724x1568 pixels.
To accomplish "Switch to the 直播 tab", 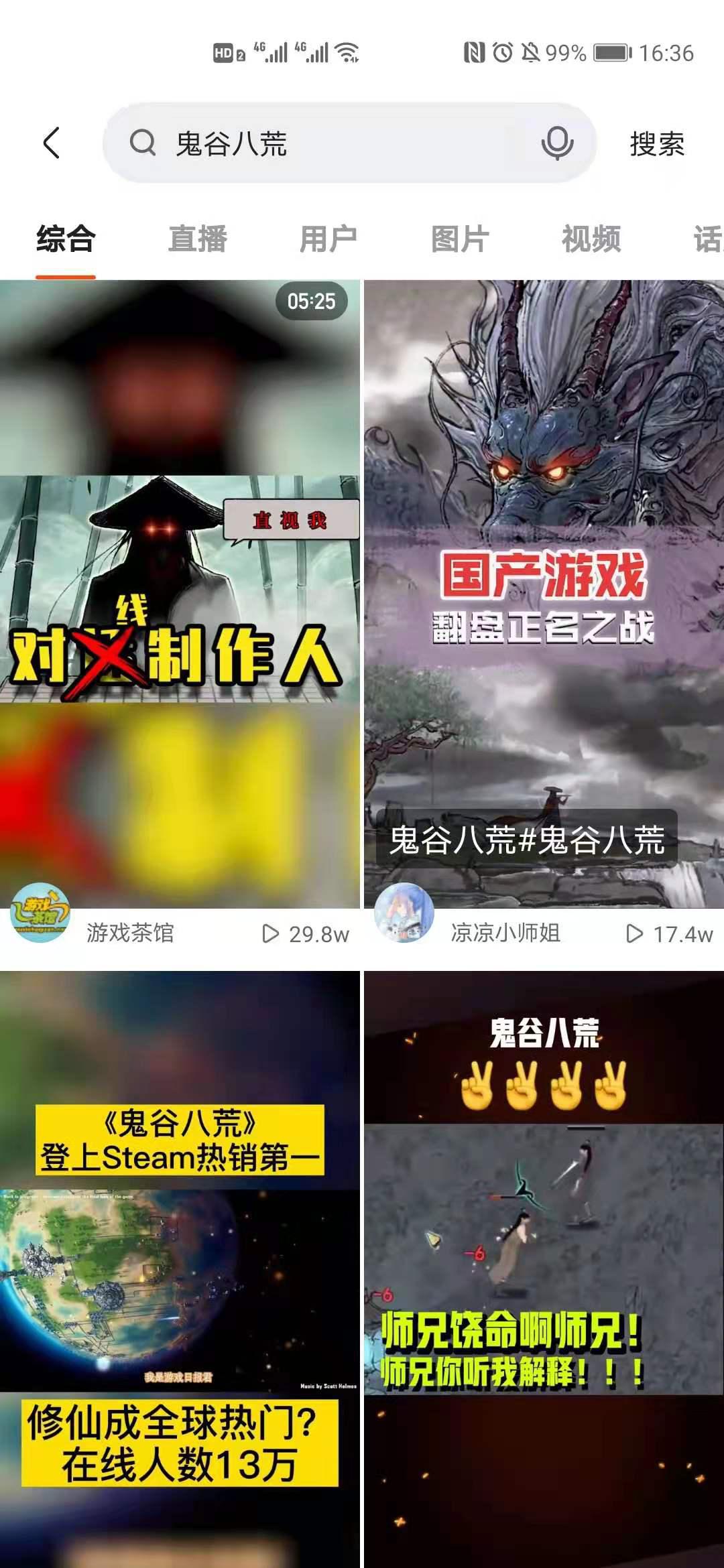I will [x=198, y=239].
